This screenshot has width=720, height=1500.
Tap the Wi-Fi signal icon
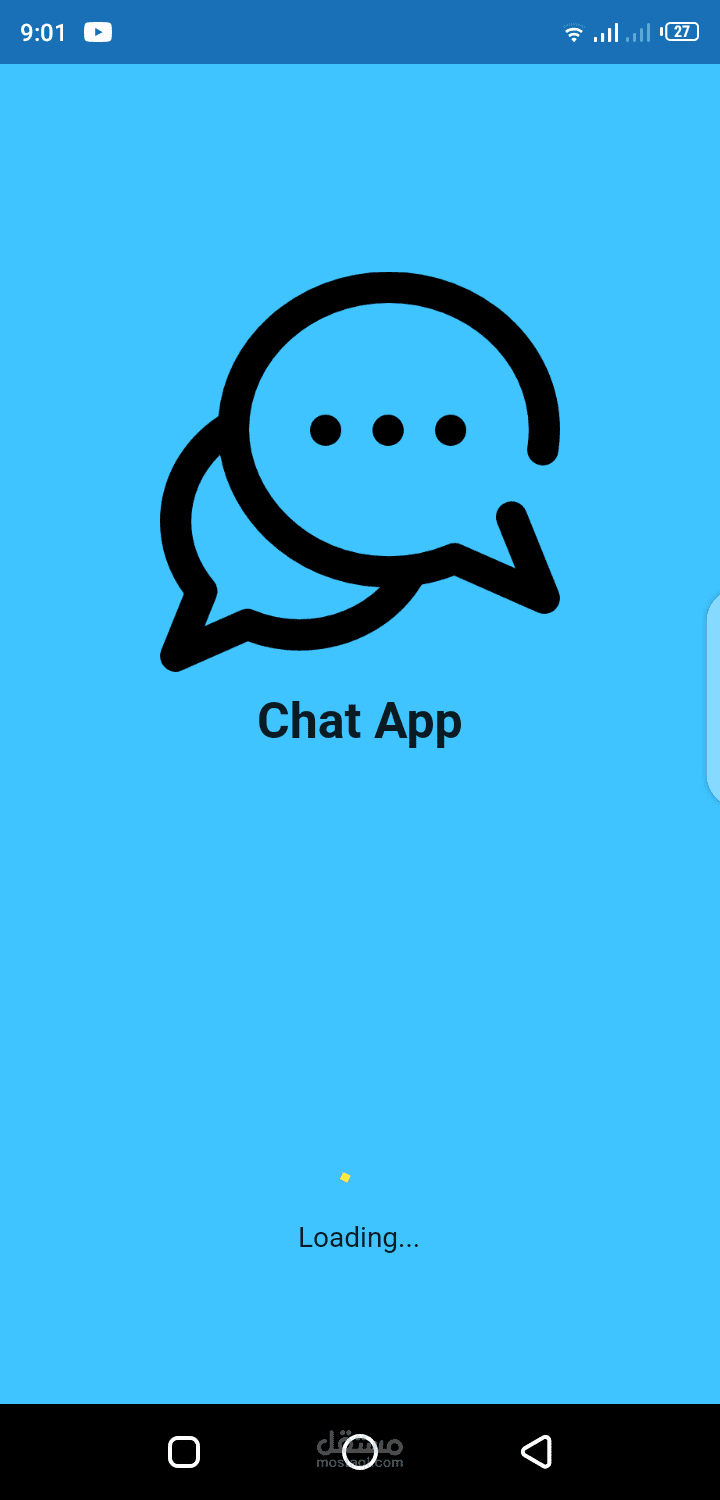[573, 32]
